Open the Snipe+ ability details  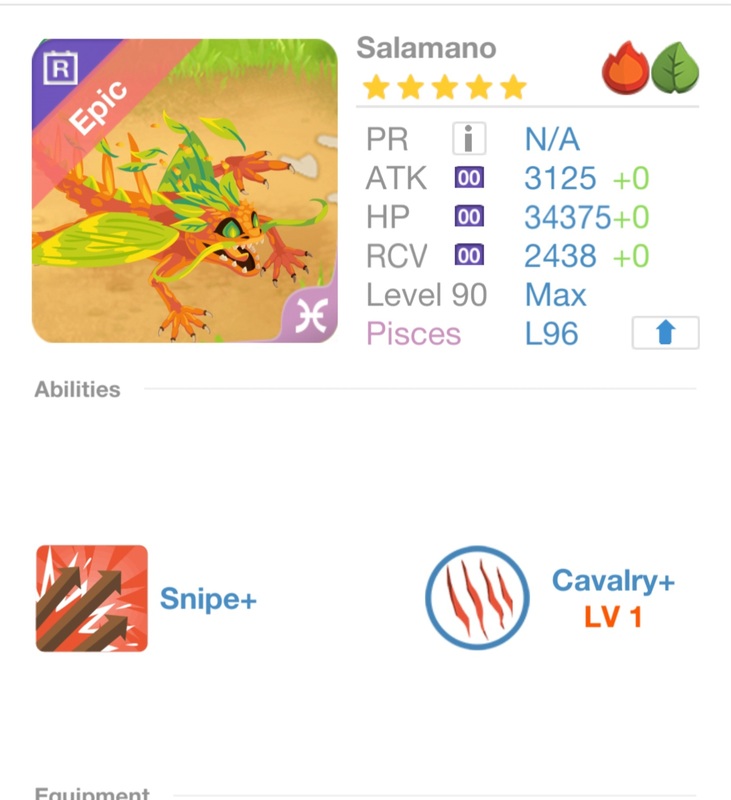coord(92,598)
